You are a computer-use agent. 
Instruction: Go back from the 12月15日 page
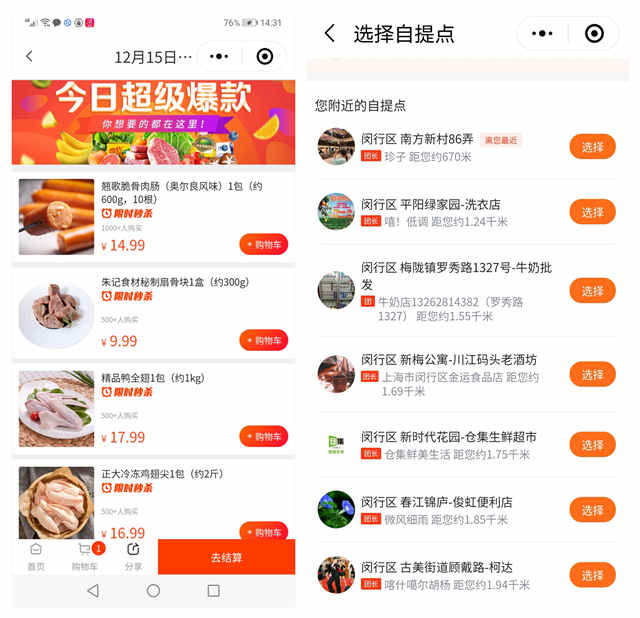tap(29, 56)
